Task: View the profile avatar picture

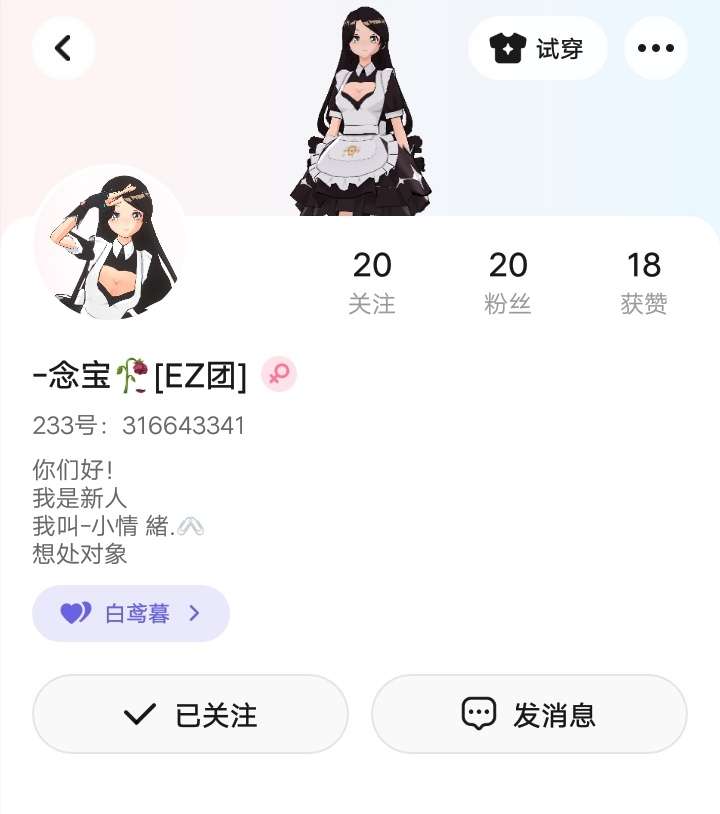Action: (x=110, y=243)
